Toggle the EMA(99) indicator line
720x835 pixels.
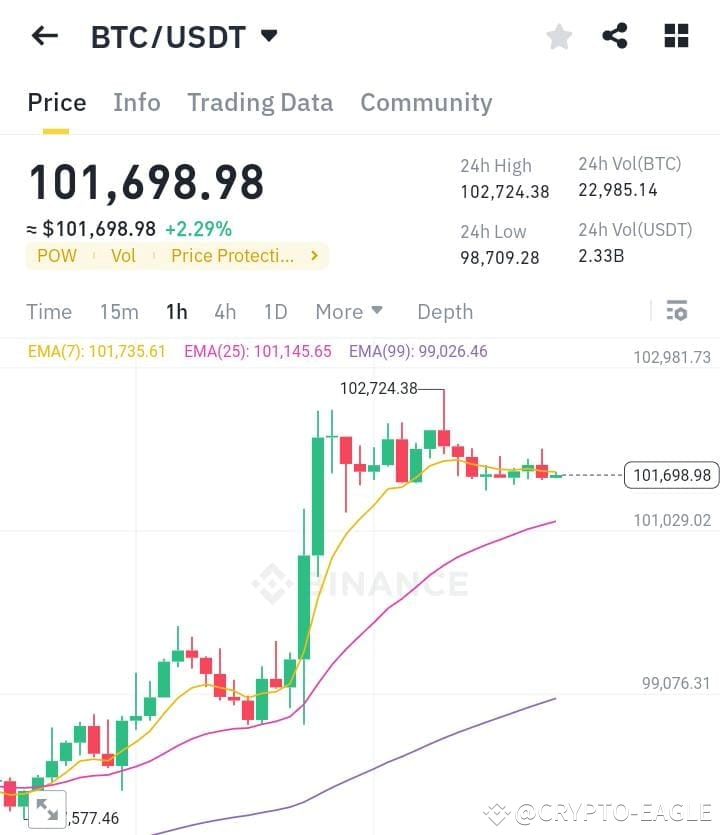click(418, 351)
